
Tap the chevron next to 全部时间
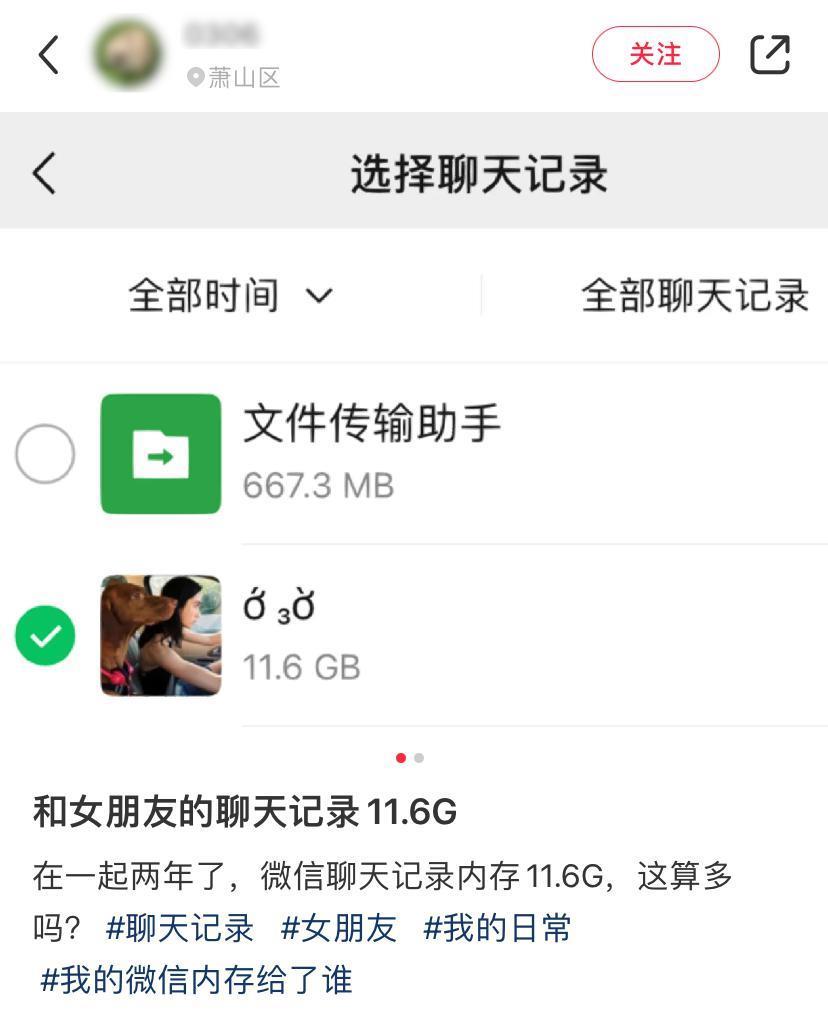[318, 296]
